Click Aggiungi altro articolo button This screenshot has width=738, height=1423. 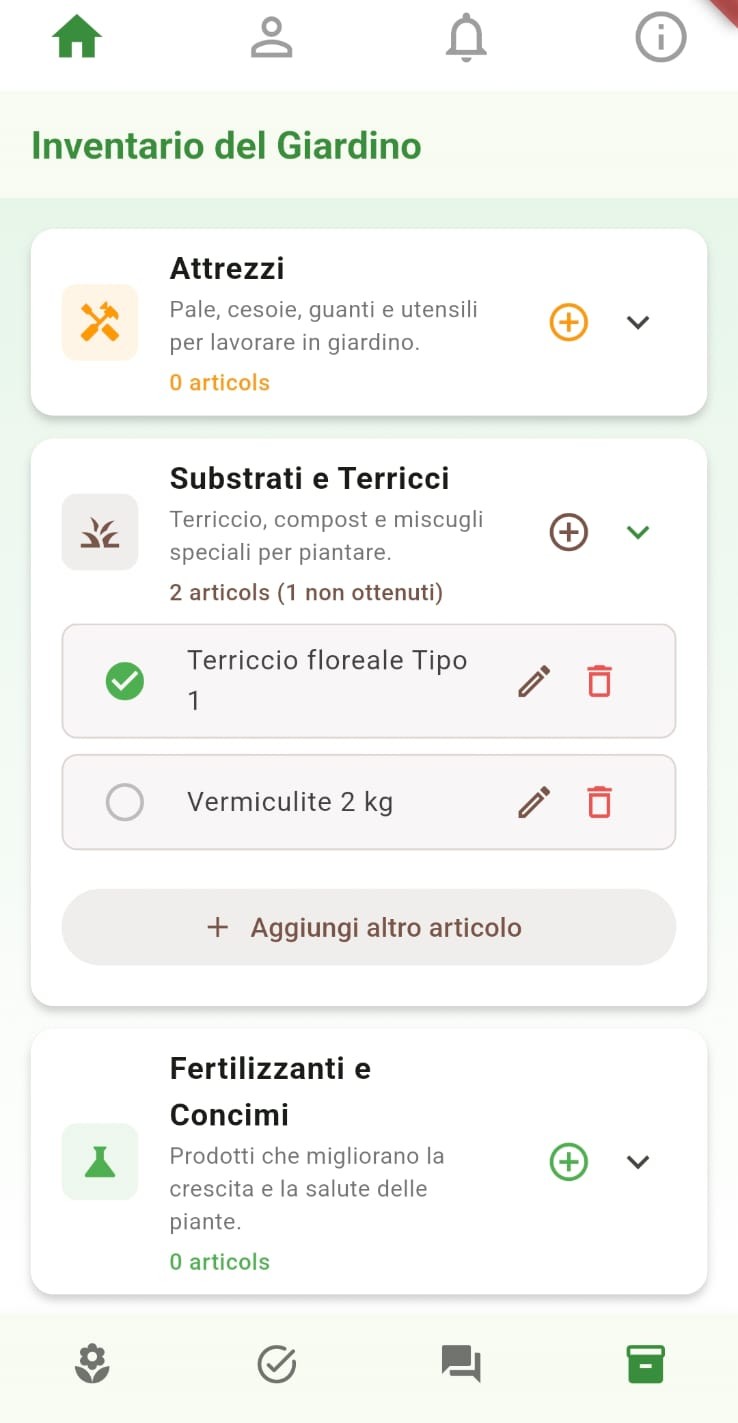click(x=369, y=926)
